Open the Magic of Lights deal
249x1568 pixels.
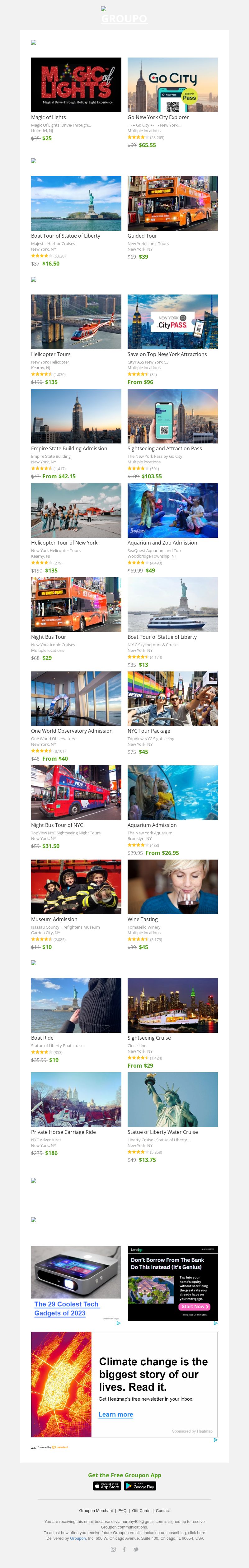(76, 85)
